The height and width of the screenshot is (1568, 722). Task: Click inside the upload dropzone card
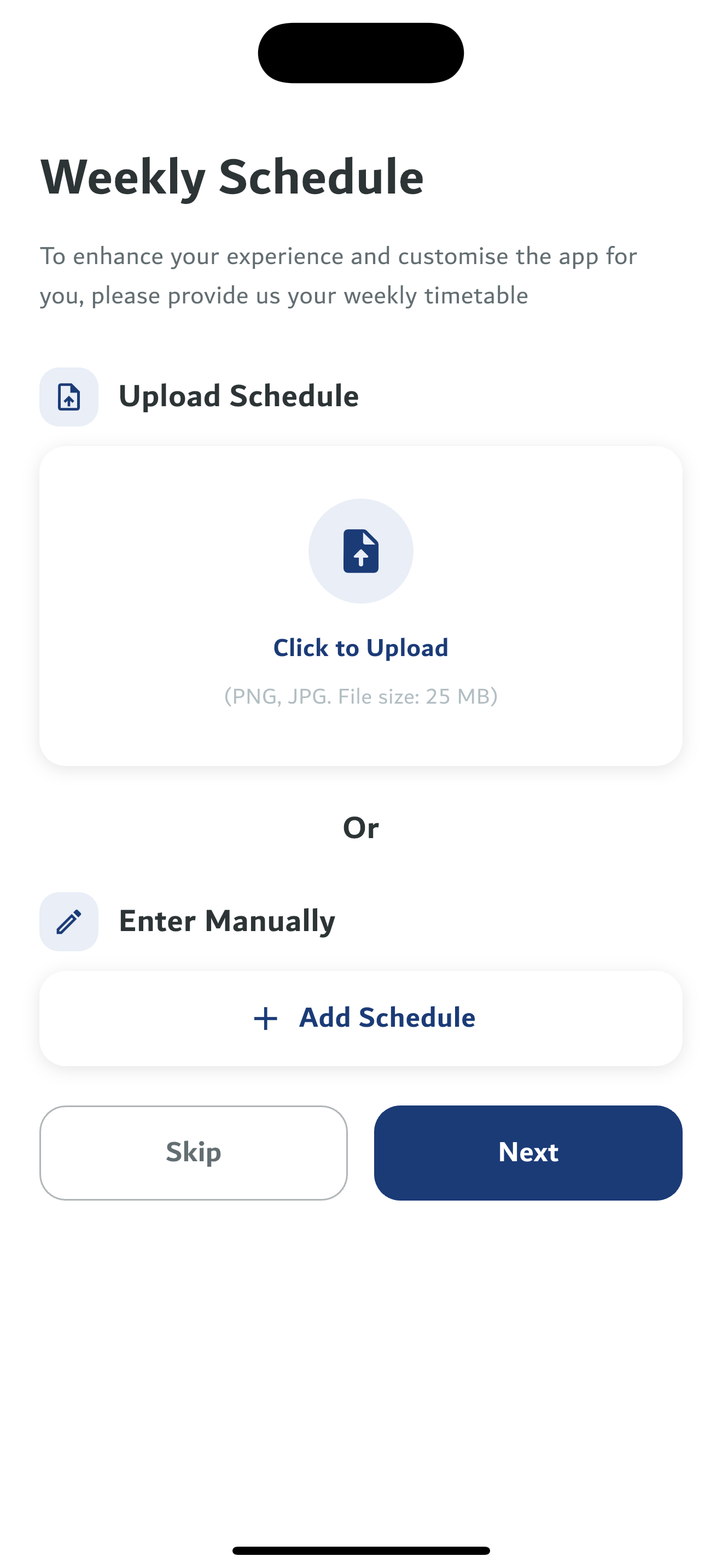[x=361, y=606]
